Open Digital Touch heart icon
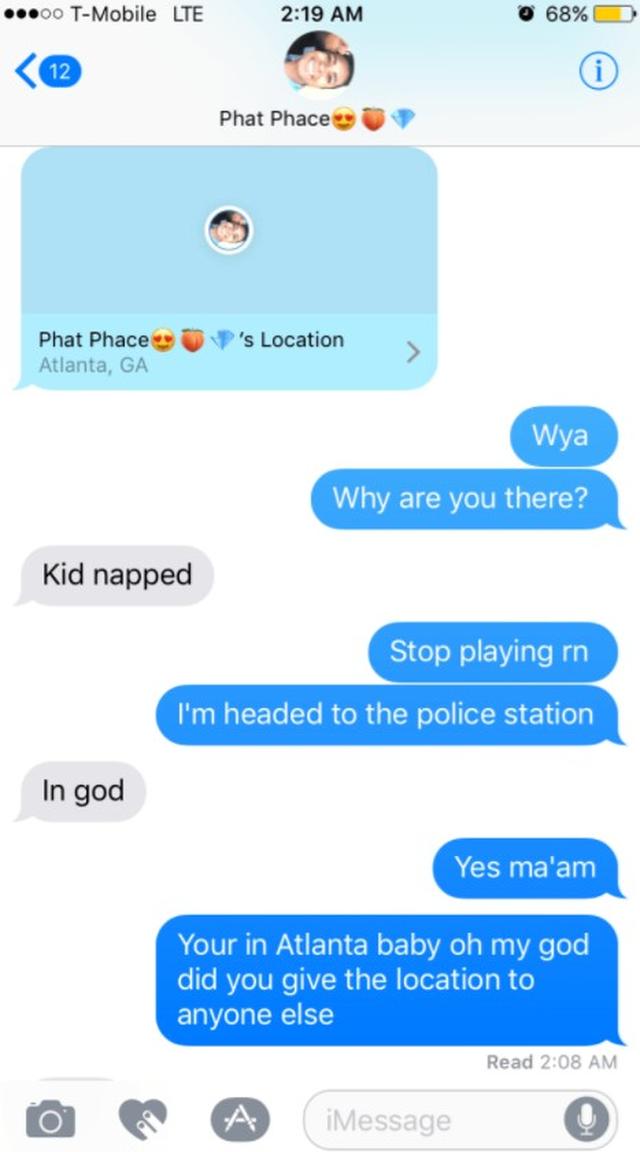The width and height of the screenshot is (640, 1152). click(144, 1120)
